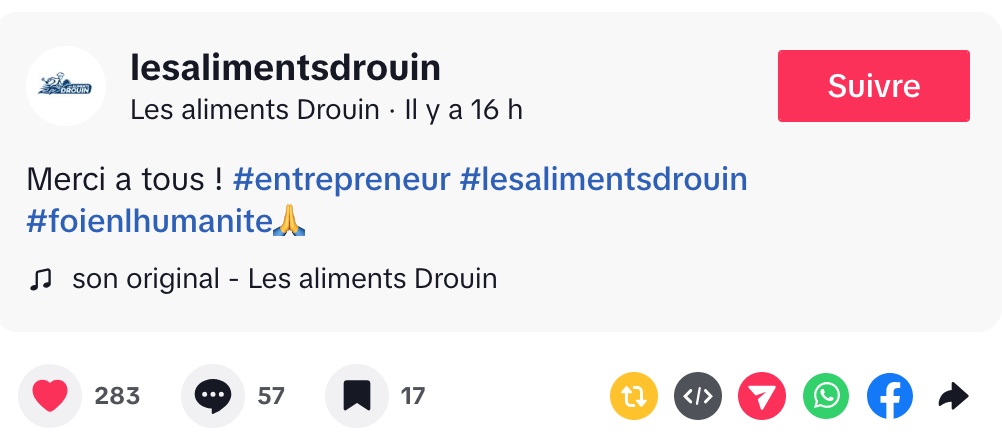Image resolution: width=1002 pixels, height=438 pixels.
Task: Open the #entrepreneur hashtag
Action: [x=341, y=180]
